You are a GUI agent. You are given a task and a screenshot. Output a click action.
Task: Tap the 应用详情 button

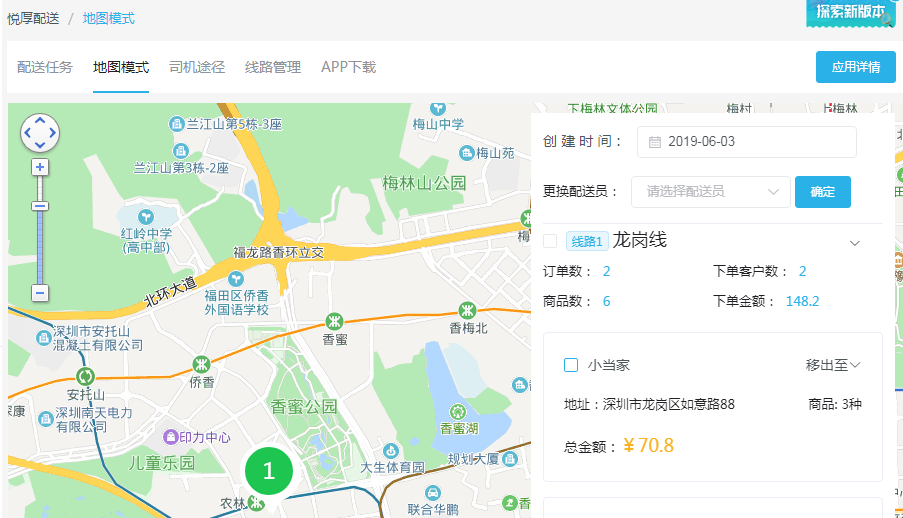(x=855, y=67)
